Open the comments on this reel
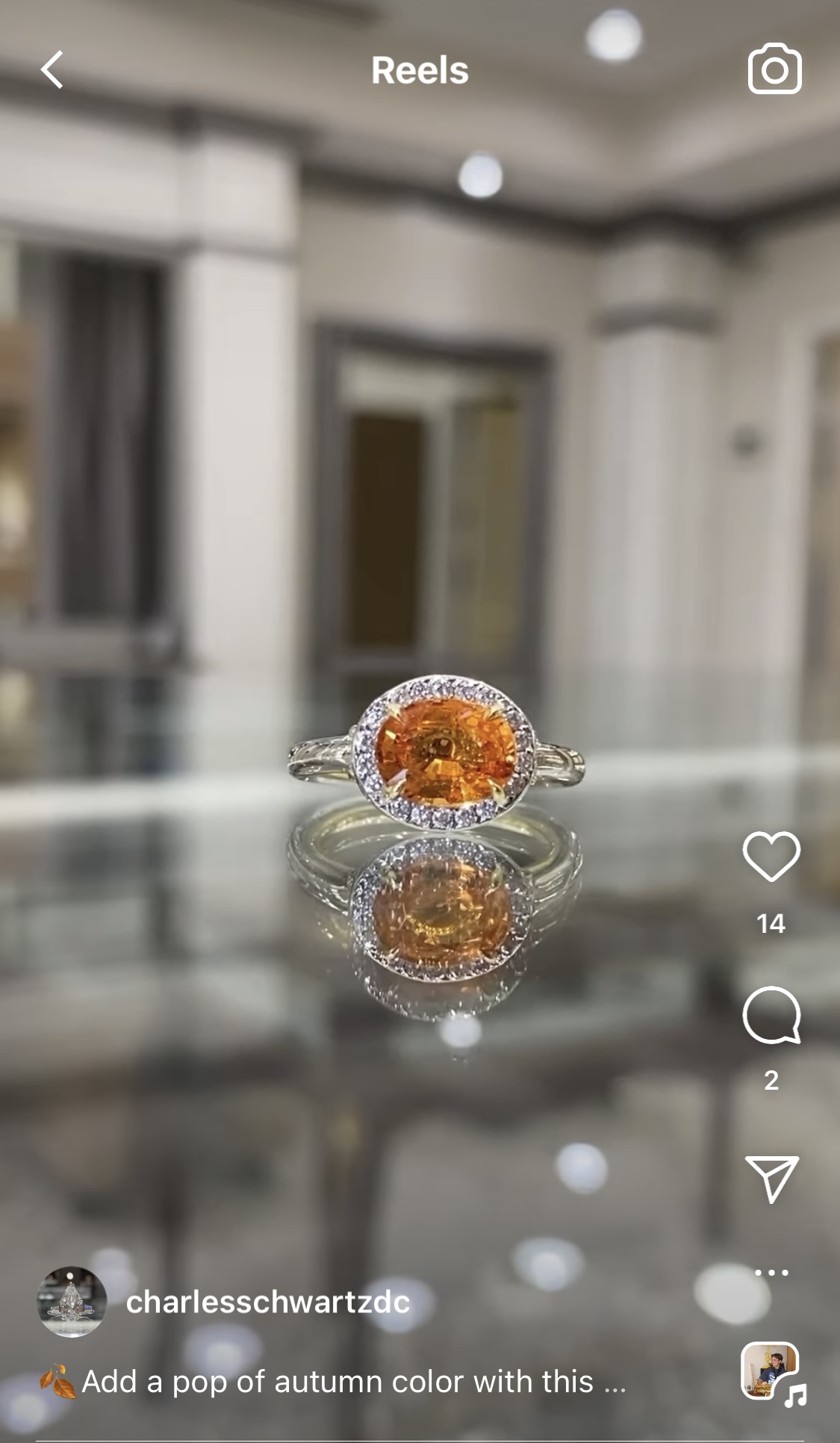 (x=771, y=1015)
